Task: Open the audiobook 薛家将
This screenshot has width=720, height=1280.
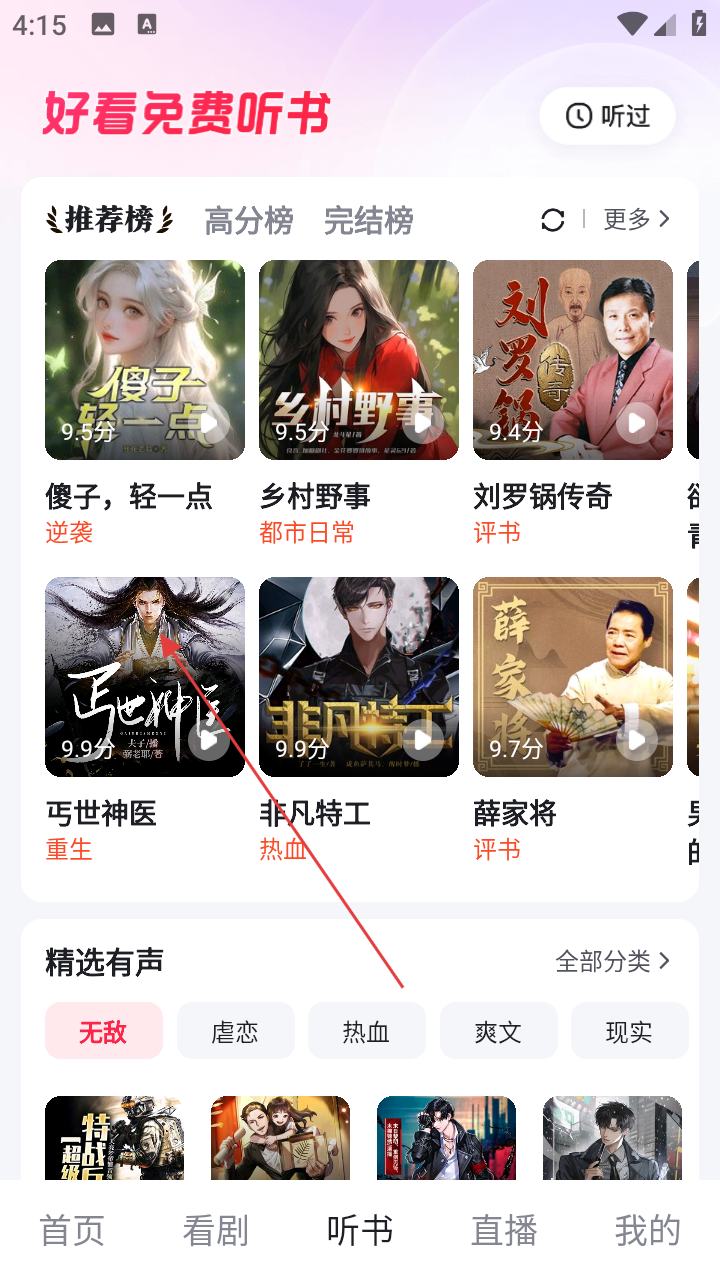Action: [x=573, y=677]
